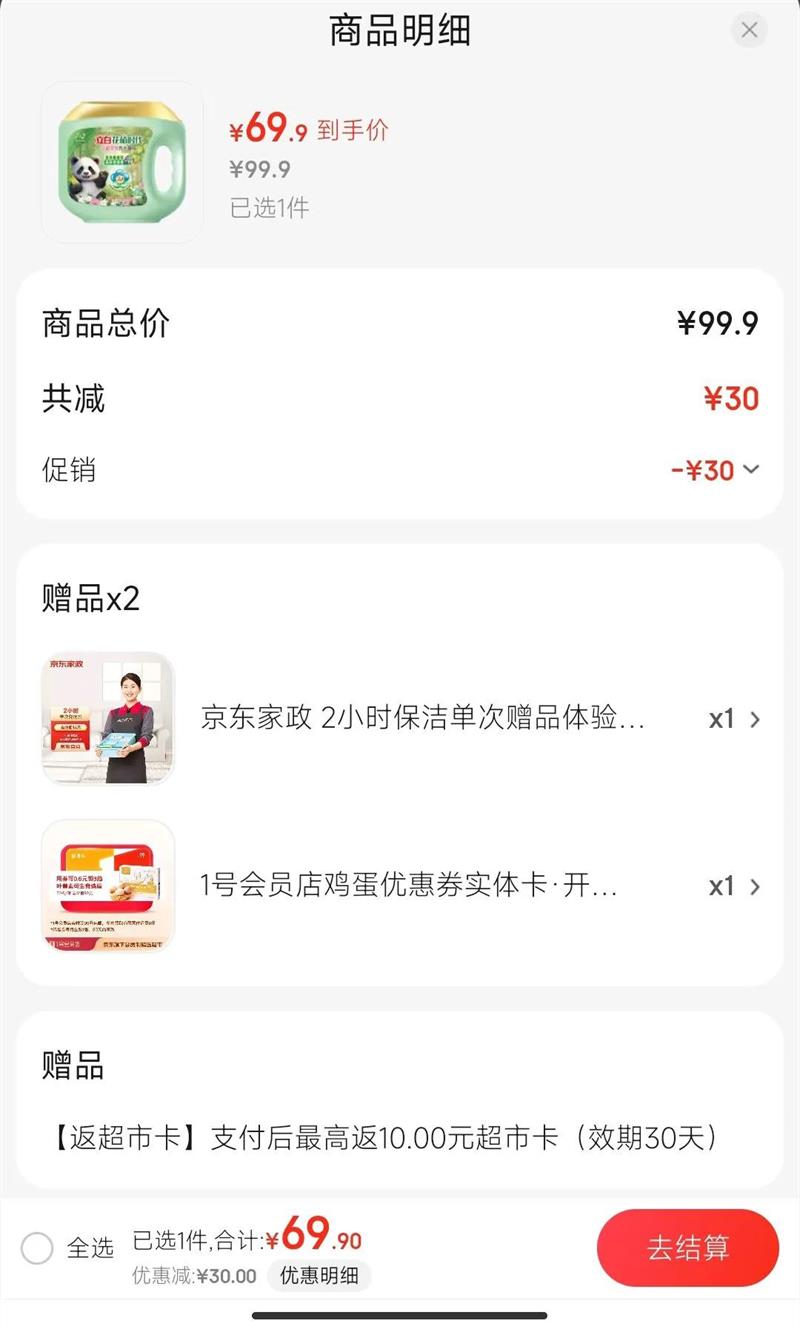Toggle the 全选 select-all checkbox

click(37, 1248)
